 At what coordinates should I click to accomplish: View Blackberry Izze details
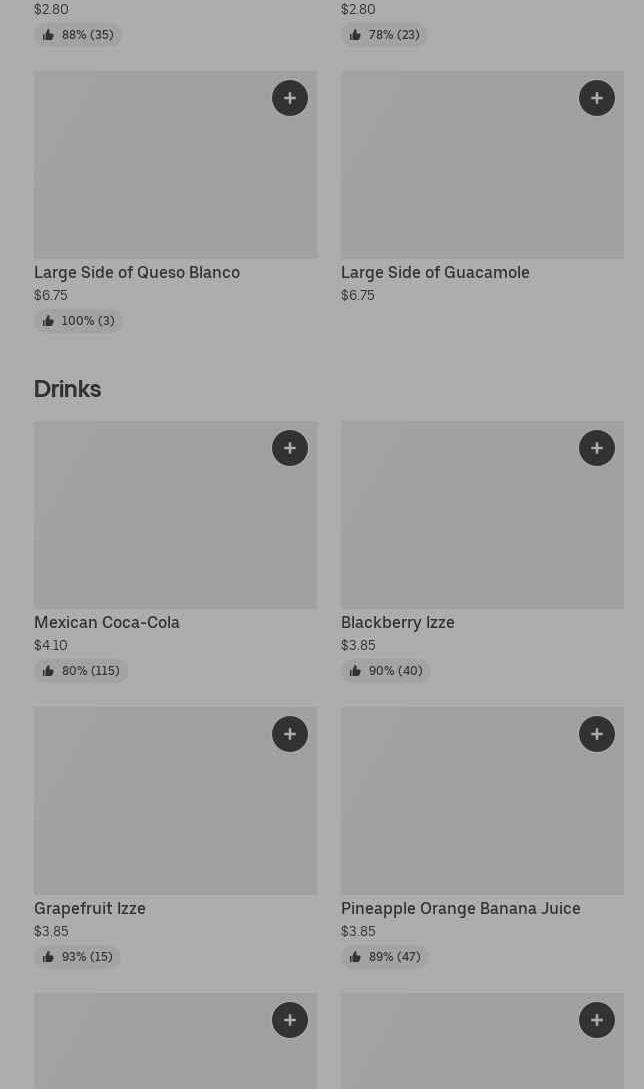(x=398, y=622)
